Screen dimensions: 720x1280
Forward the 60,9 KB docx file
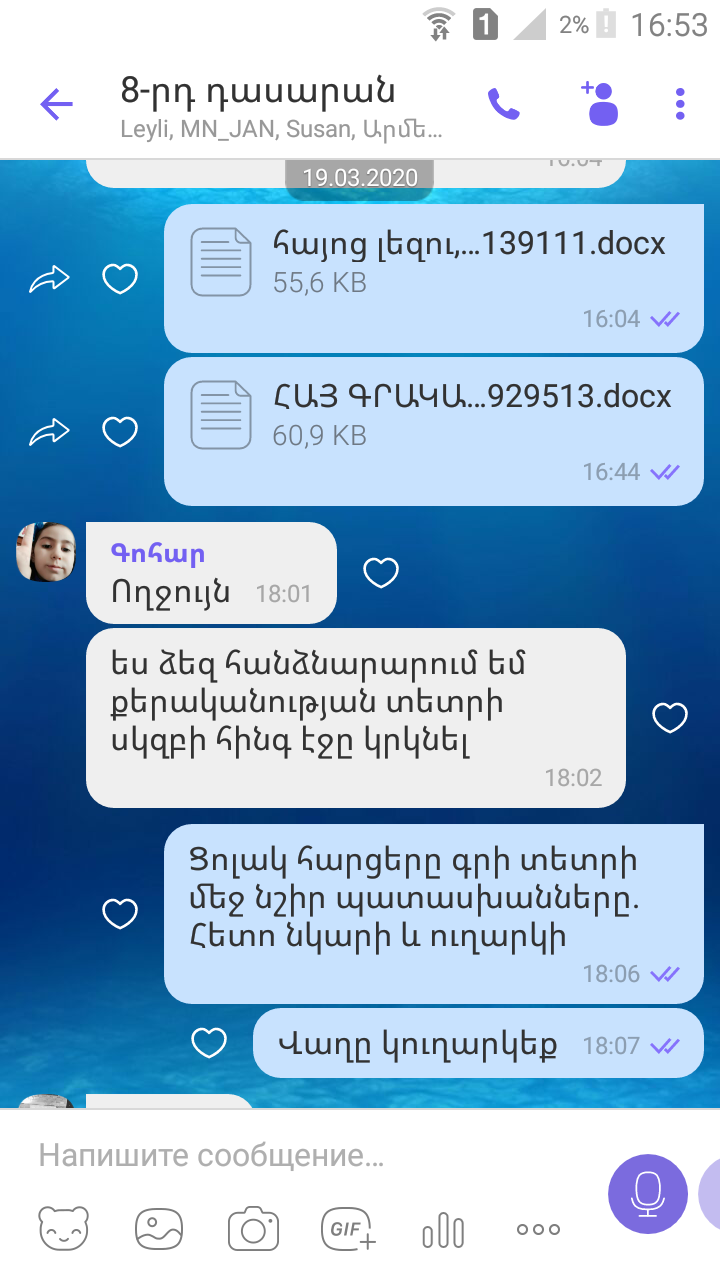[x=49, y=432]
